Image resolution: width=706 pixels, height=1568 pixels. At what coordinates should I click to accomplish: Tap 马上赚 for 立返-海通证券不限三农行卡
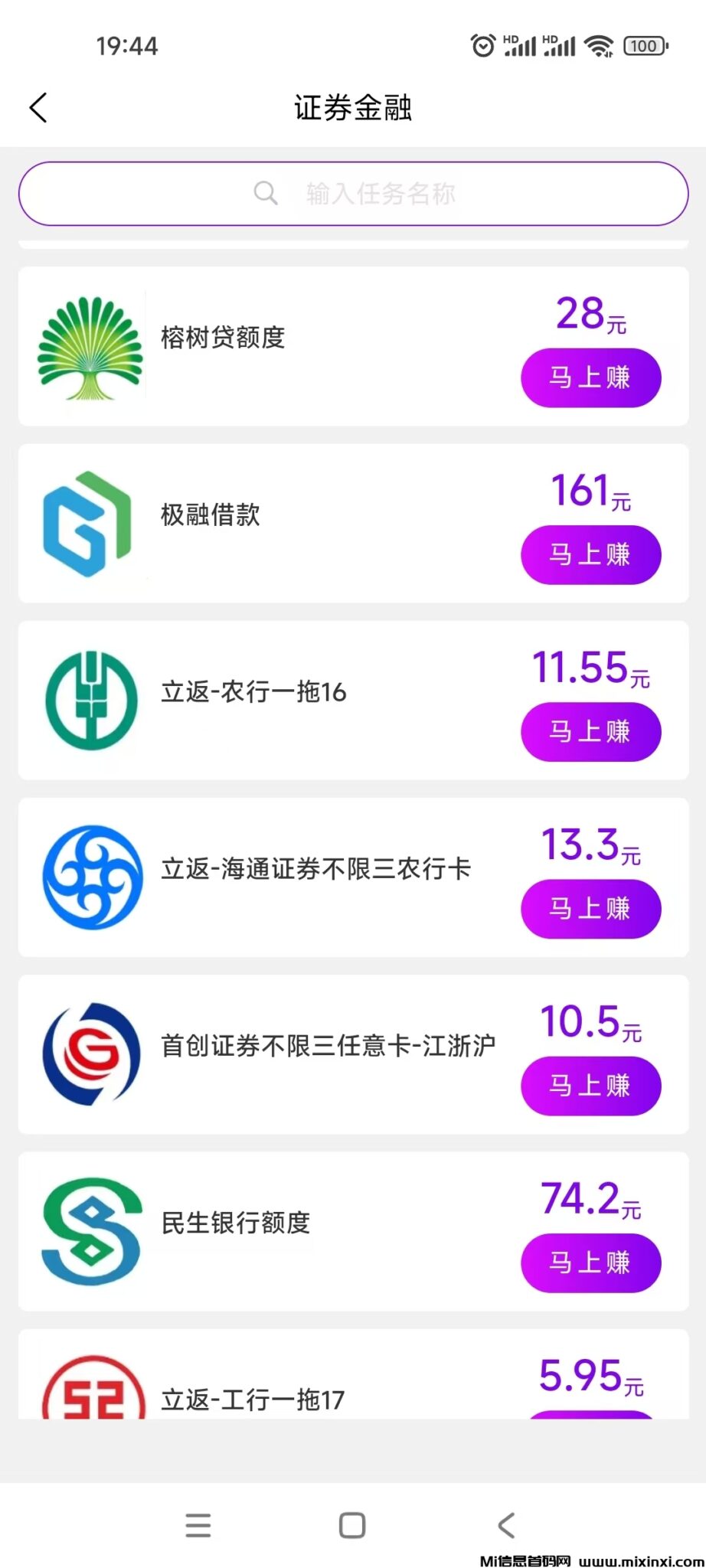click(x=590, y=908)
